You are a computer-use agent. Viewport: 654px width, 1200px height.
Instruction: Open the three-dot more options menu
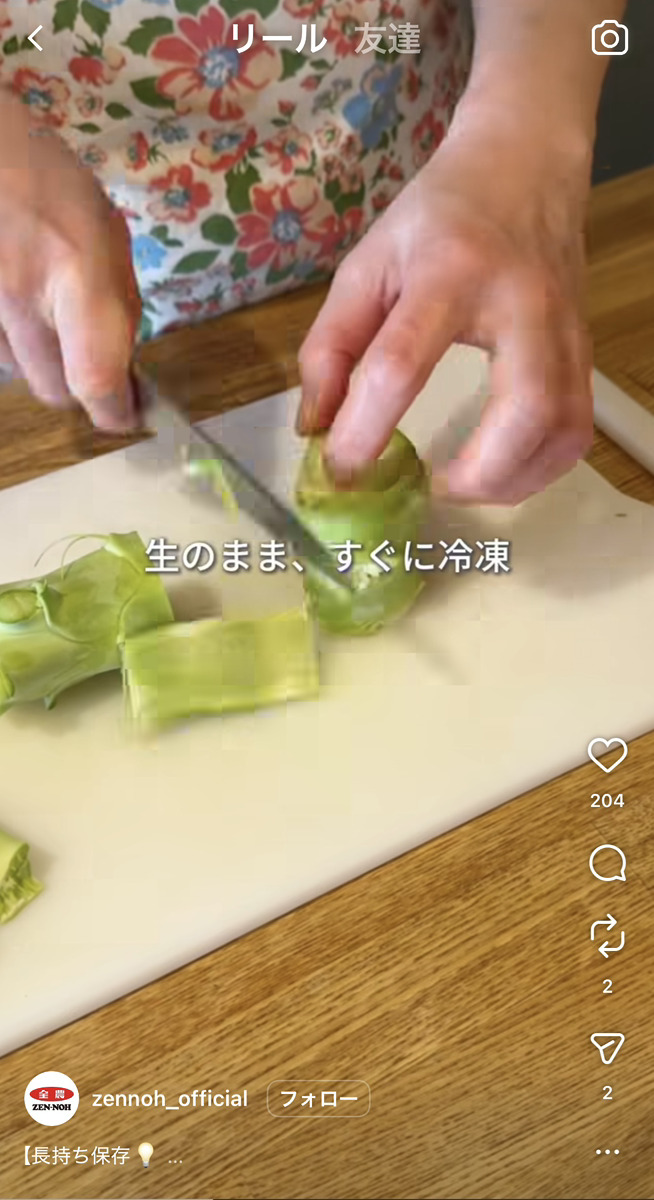607,1152
